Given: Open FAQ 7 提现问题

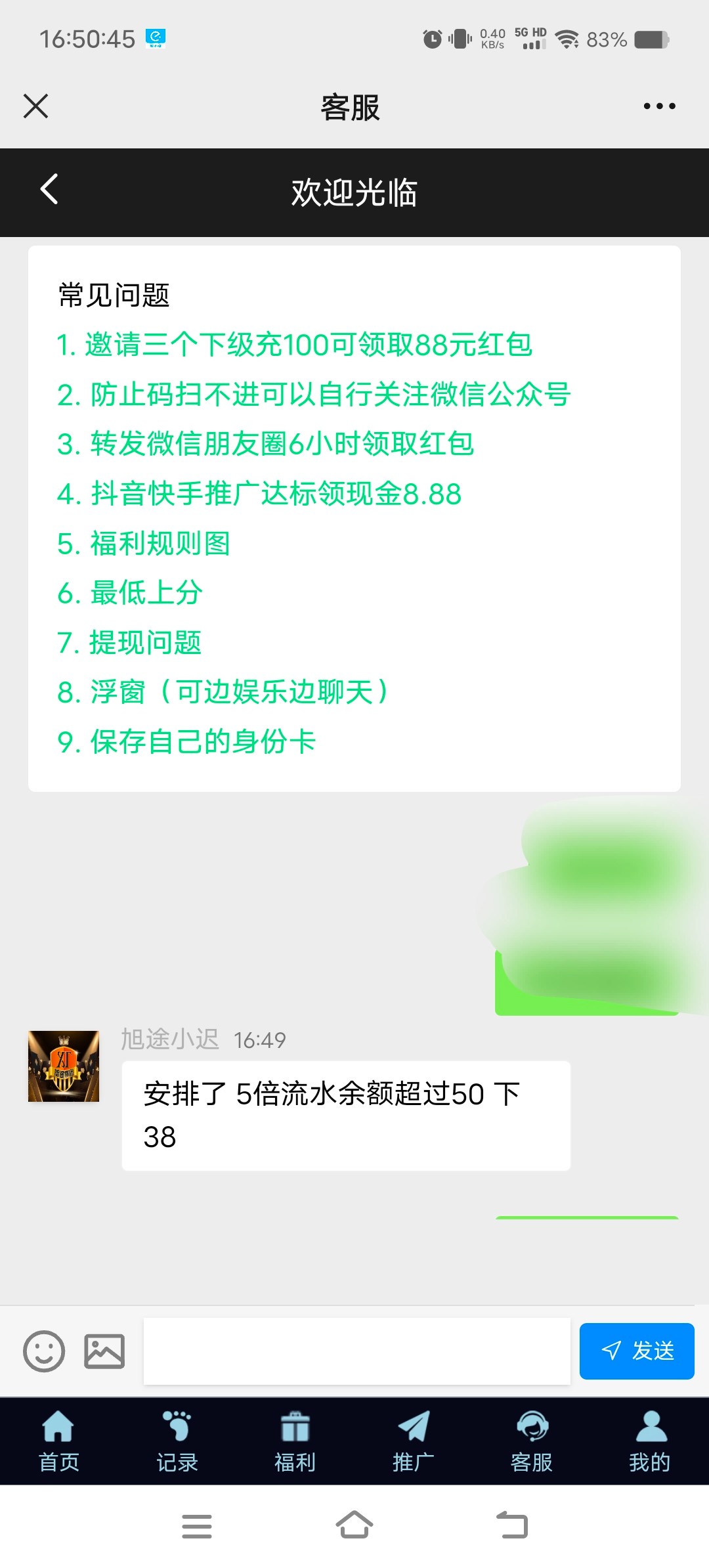Looking at the screenshot, I should [x=129, y=642].
